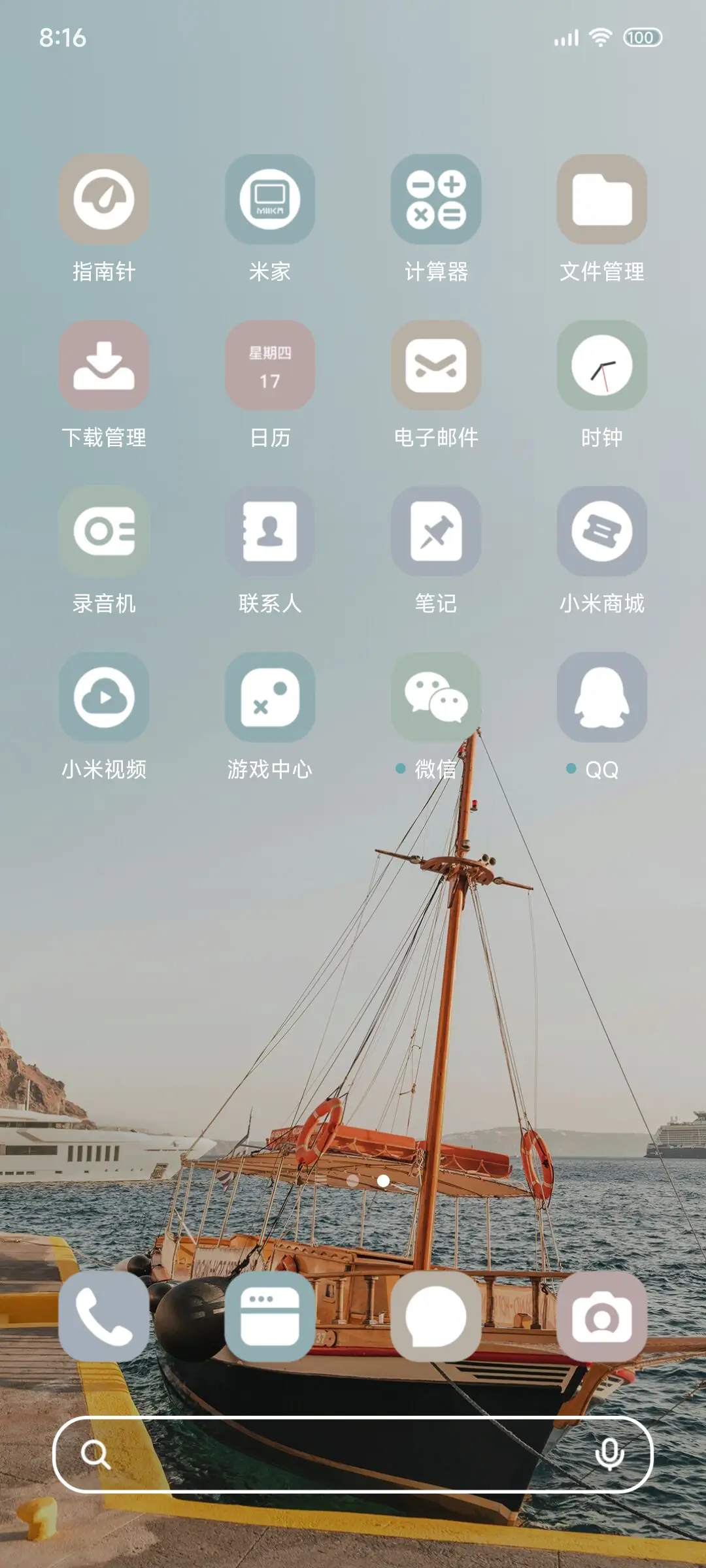Open the 时钟 clock app

602,366
